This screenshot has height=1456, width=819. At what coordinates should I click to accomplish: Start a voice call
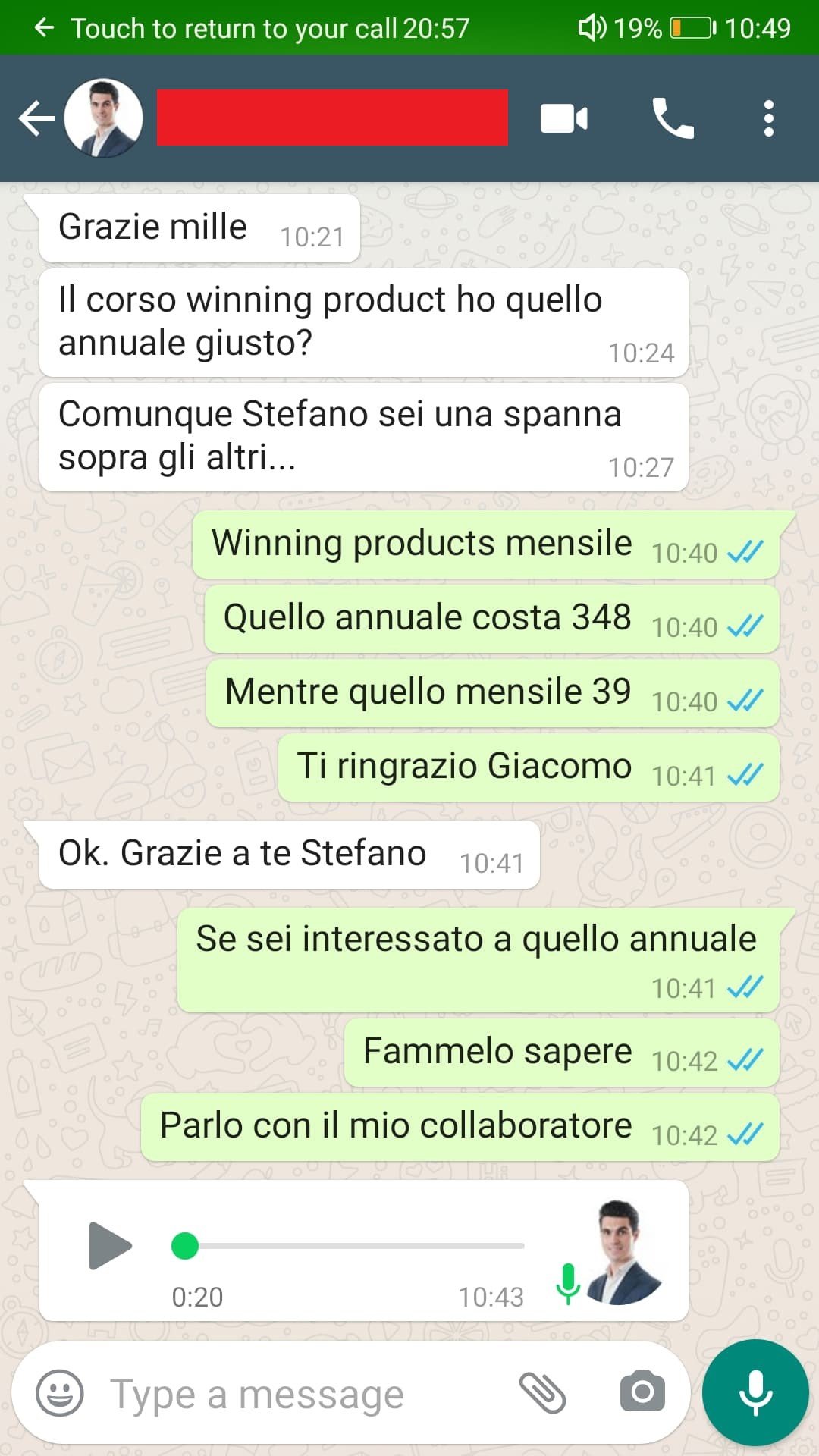coord(673,118)
